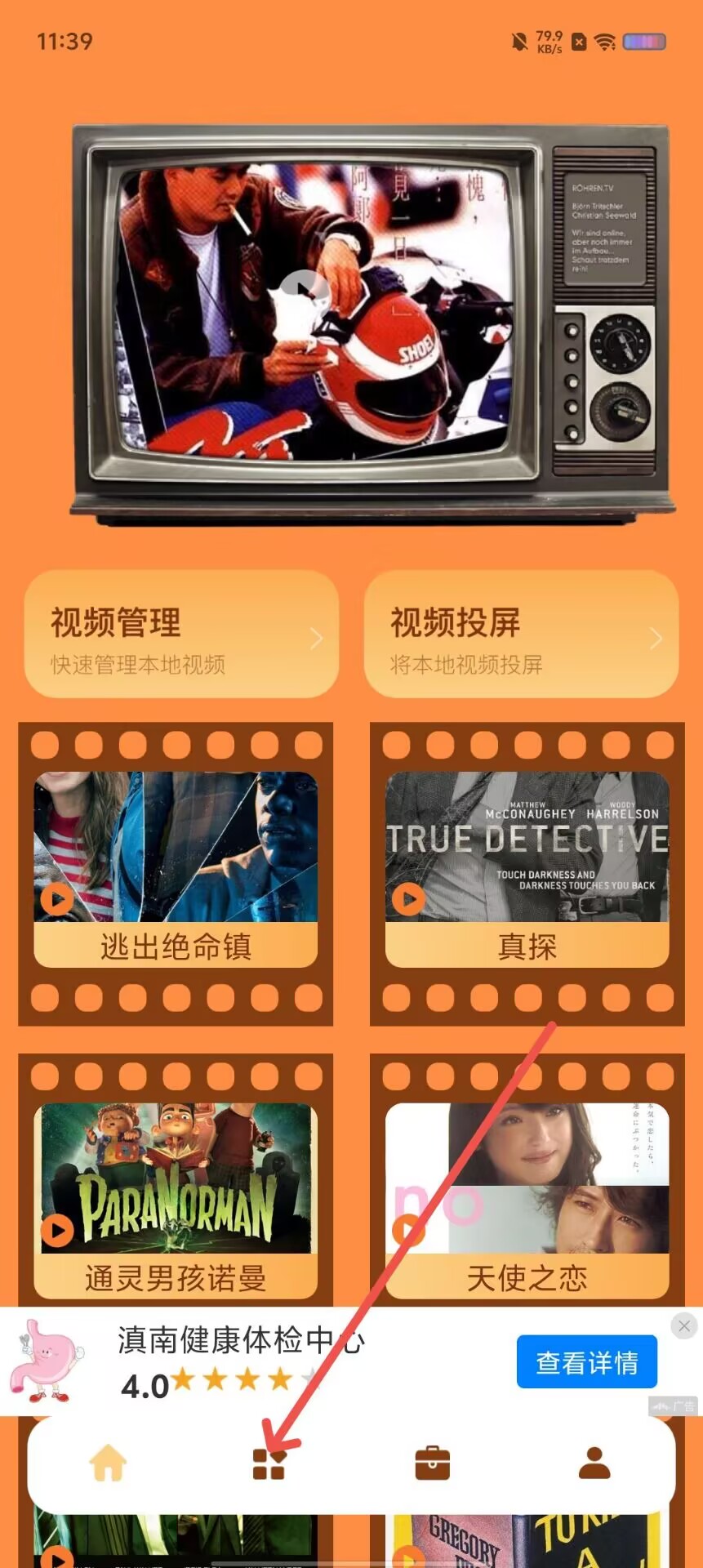Open the 天使之恋 movie card

[527, 1199]
